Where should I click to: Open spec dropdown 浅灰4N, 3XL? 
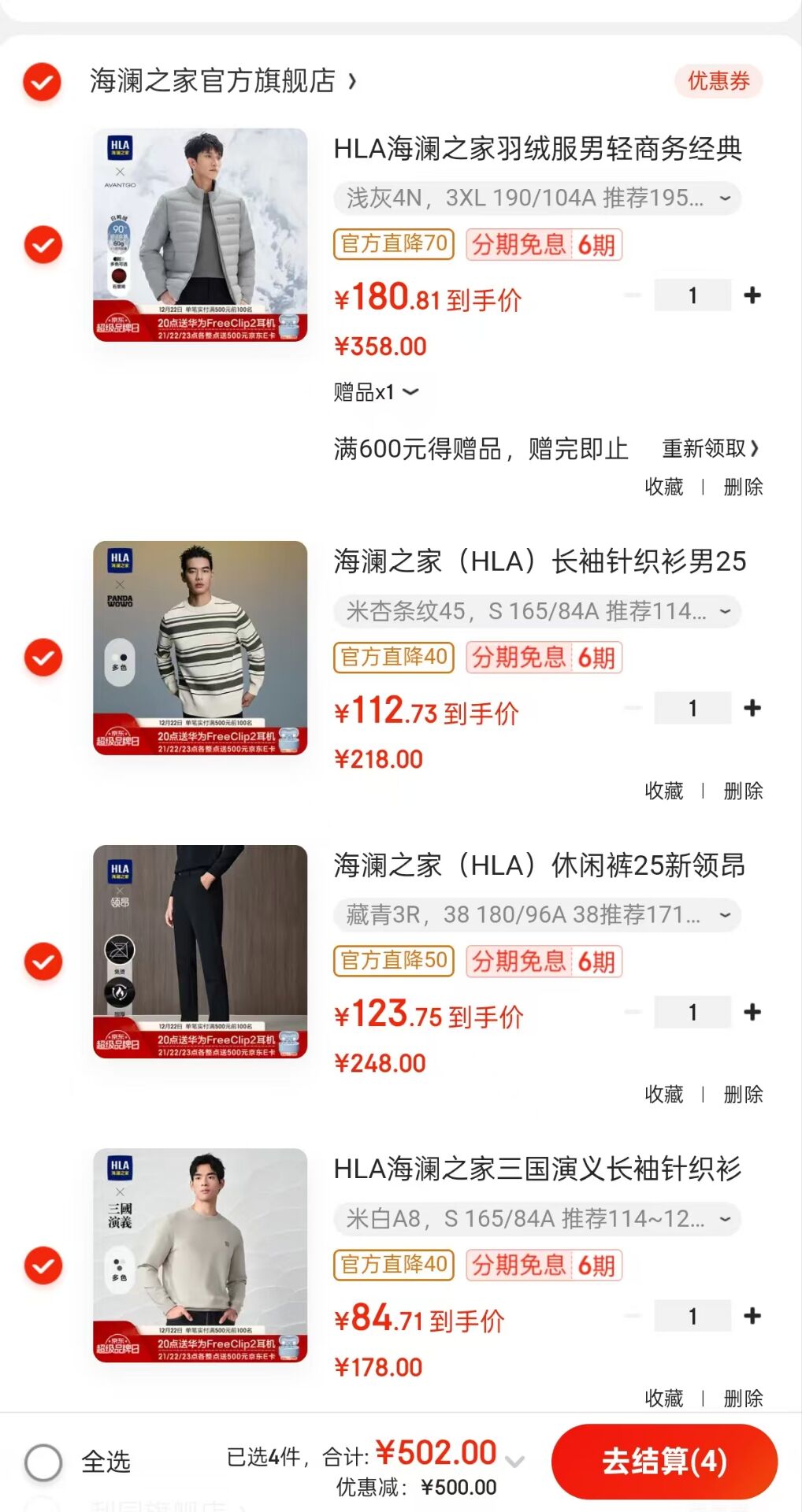(537, 198)
